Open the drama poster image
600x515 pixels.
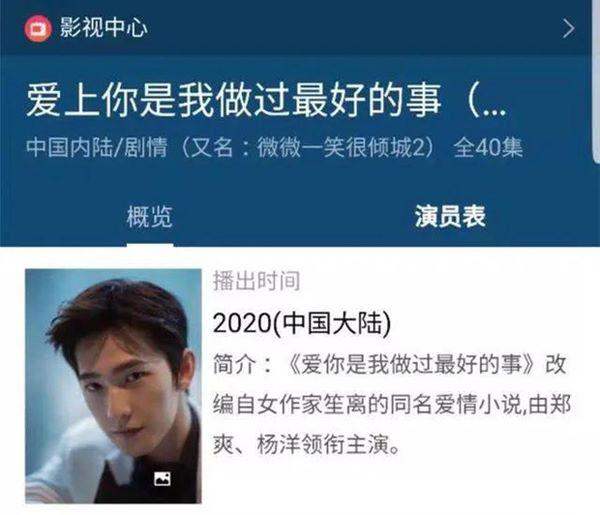pos(113,385)
